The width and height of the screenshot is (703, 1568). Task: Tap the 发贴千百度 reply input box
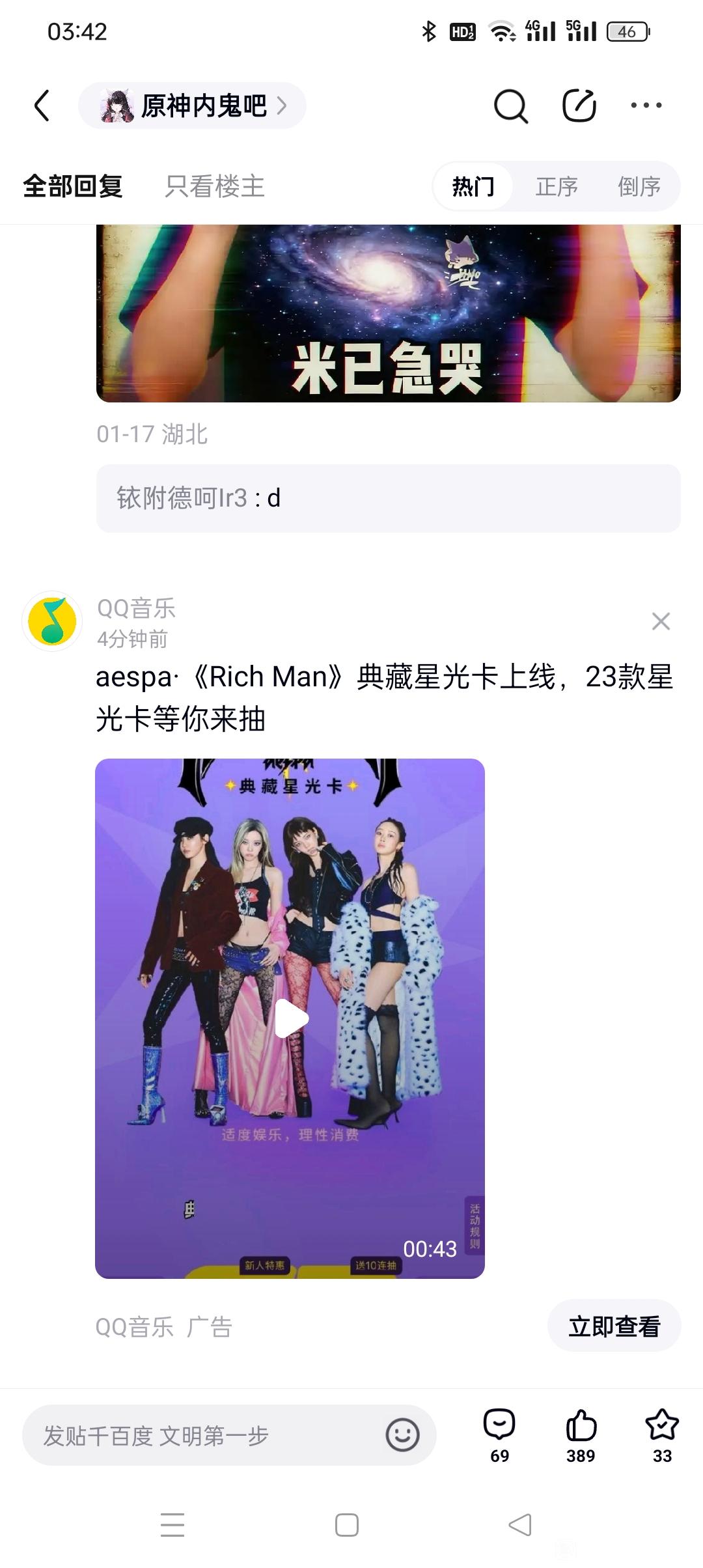click(x=202, y=1435)
